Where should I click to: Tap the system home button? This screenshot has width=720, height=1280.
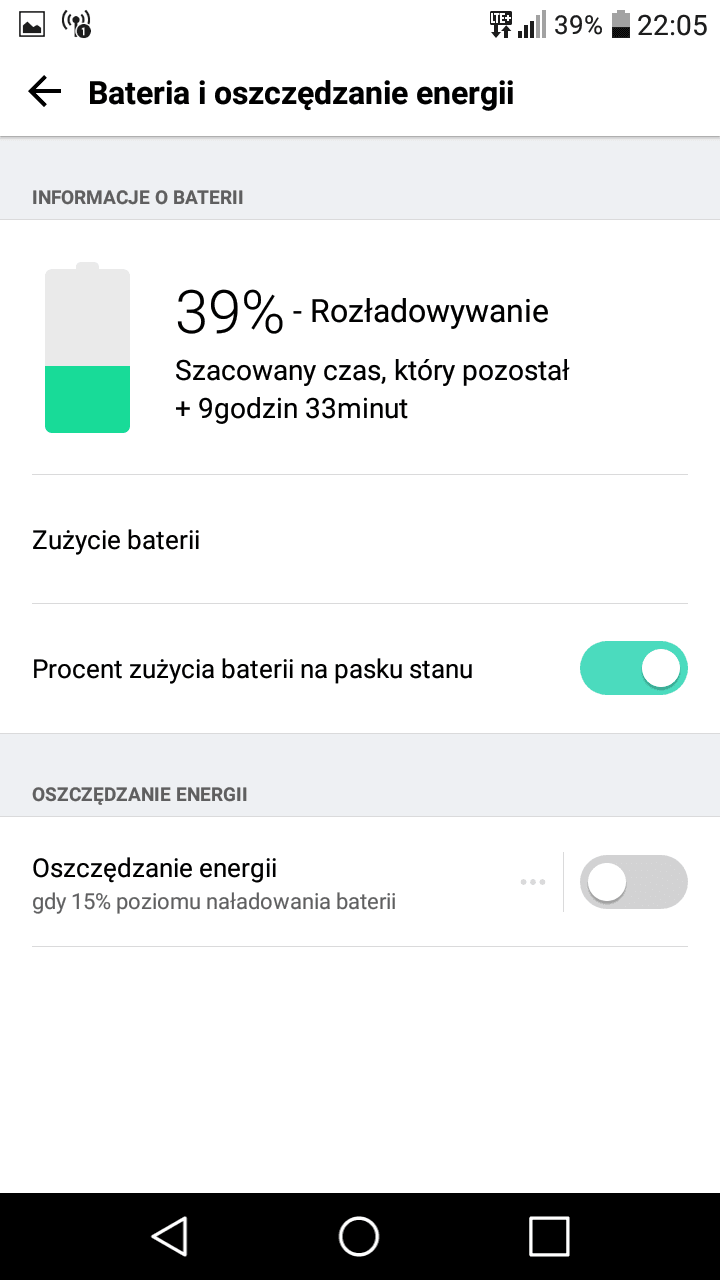pos(359,1236)
